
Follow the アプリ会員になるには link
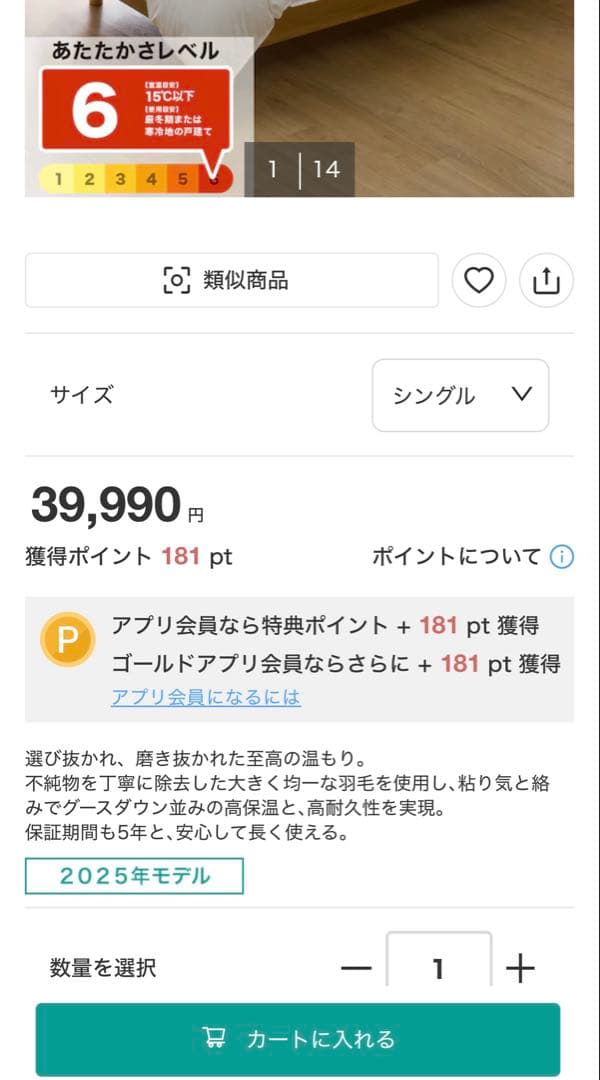click(206, 697)
